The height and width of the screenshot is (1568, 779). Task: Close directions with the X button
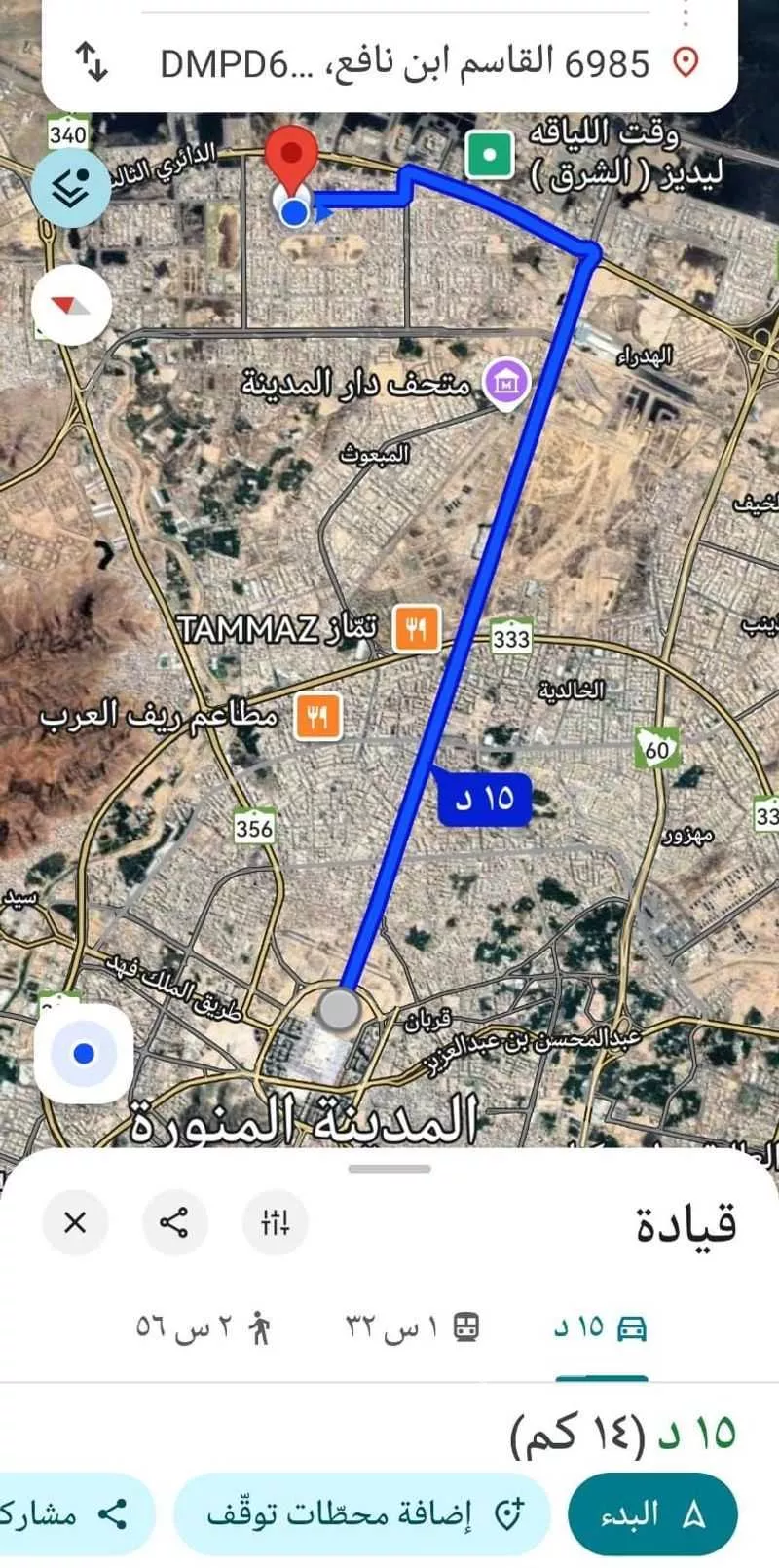point(75,1221)
